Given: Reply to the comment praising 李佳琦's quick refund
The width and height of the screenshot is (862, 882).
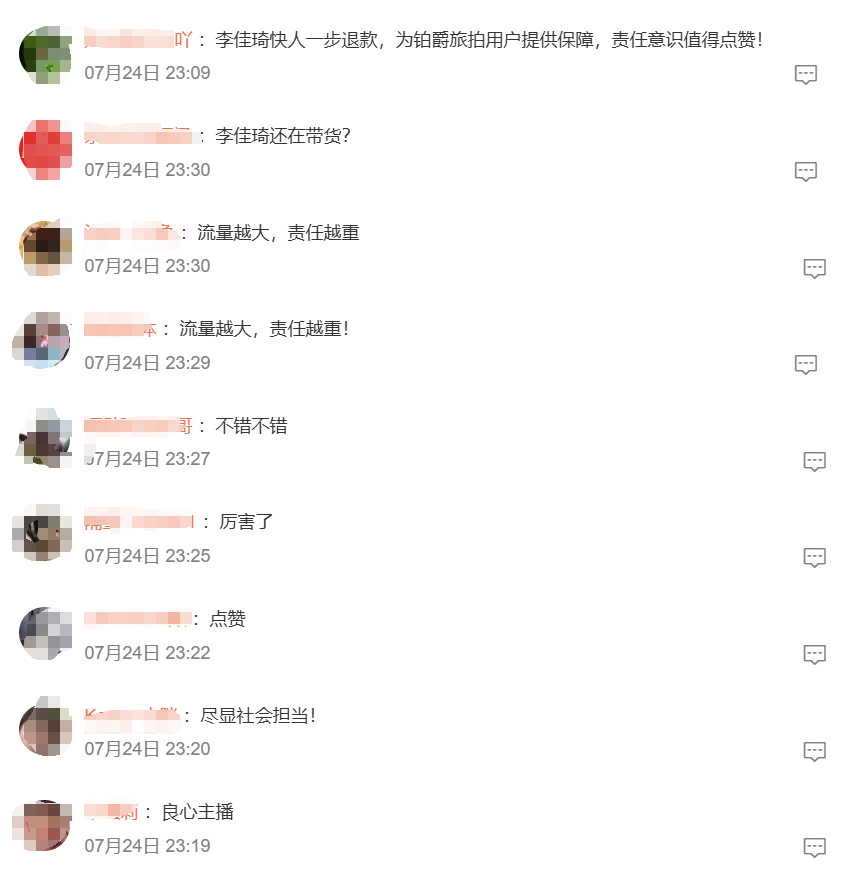Looking at the screenshot, I should click(x=806, y=75).
